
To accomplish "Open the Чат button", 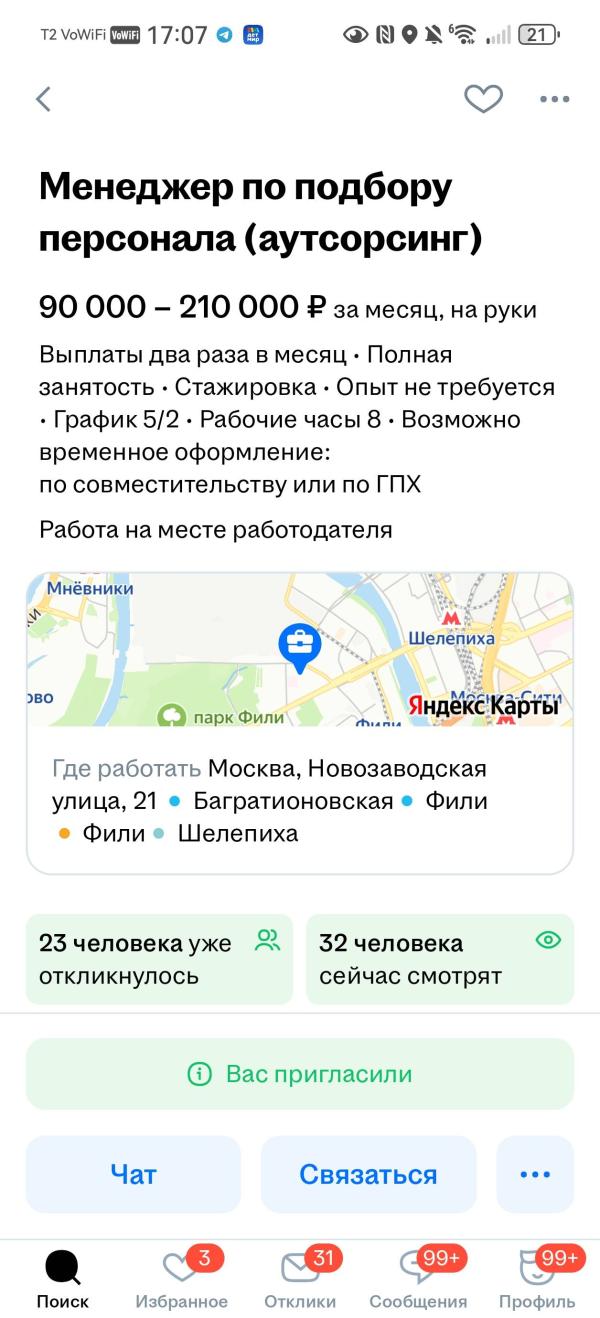I will click(x=133, y=1174).
